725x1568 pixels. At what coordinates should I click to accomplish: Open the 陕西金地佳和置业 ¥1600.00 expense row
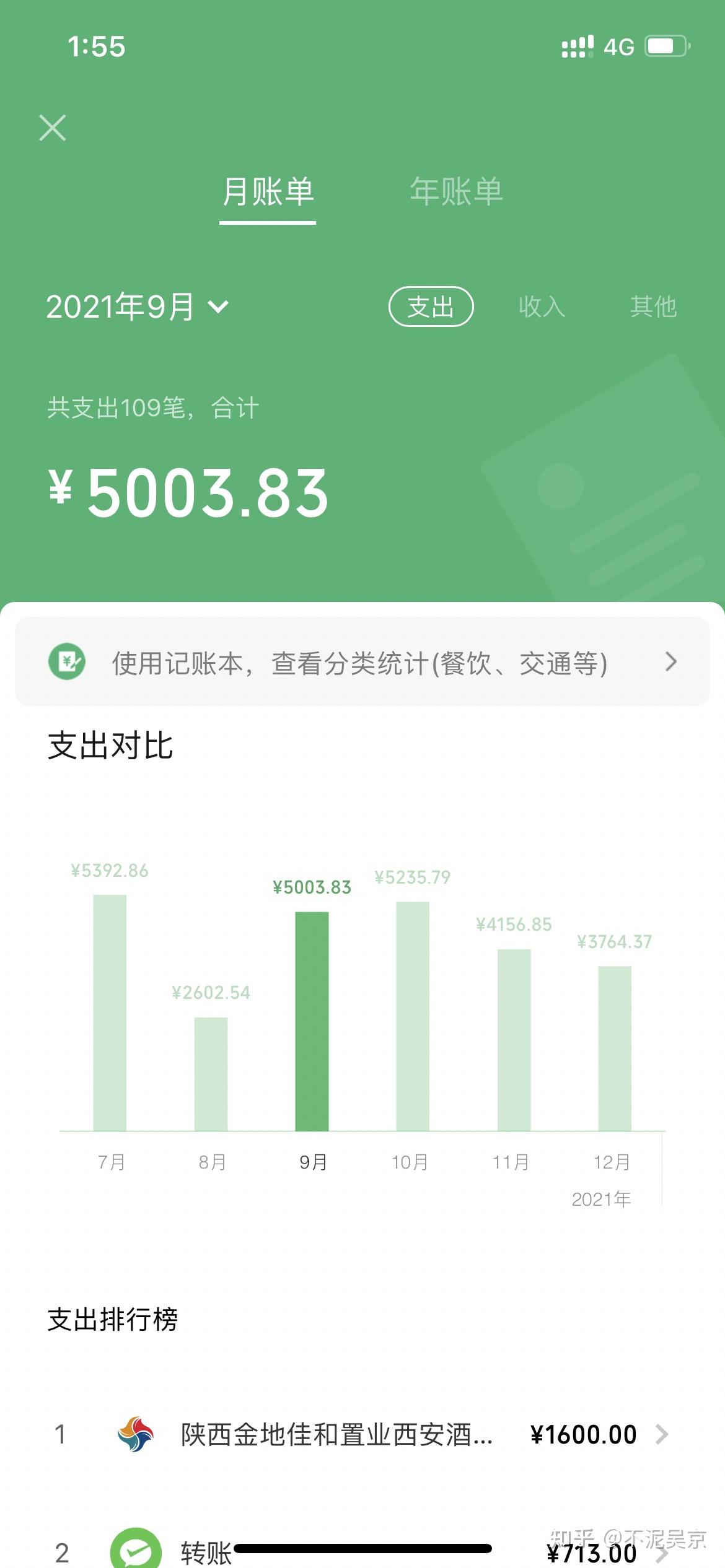(x=362, y=1434)
